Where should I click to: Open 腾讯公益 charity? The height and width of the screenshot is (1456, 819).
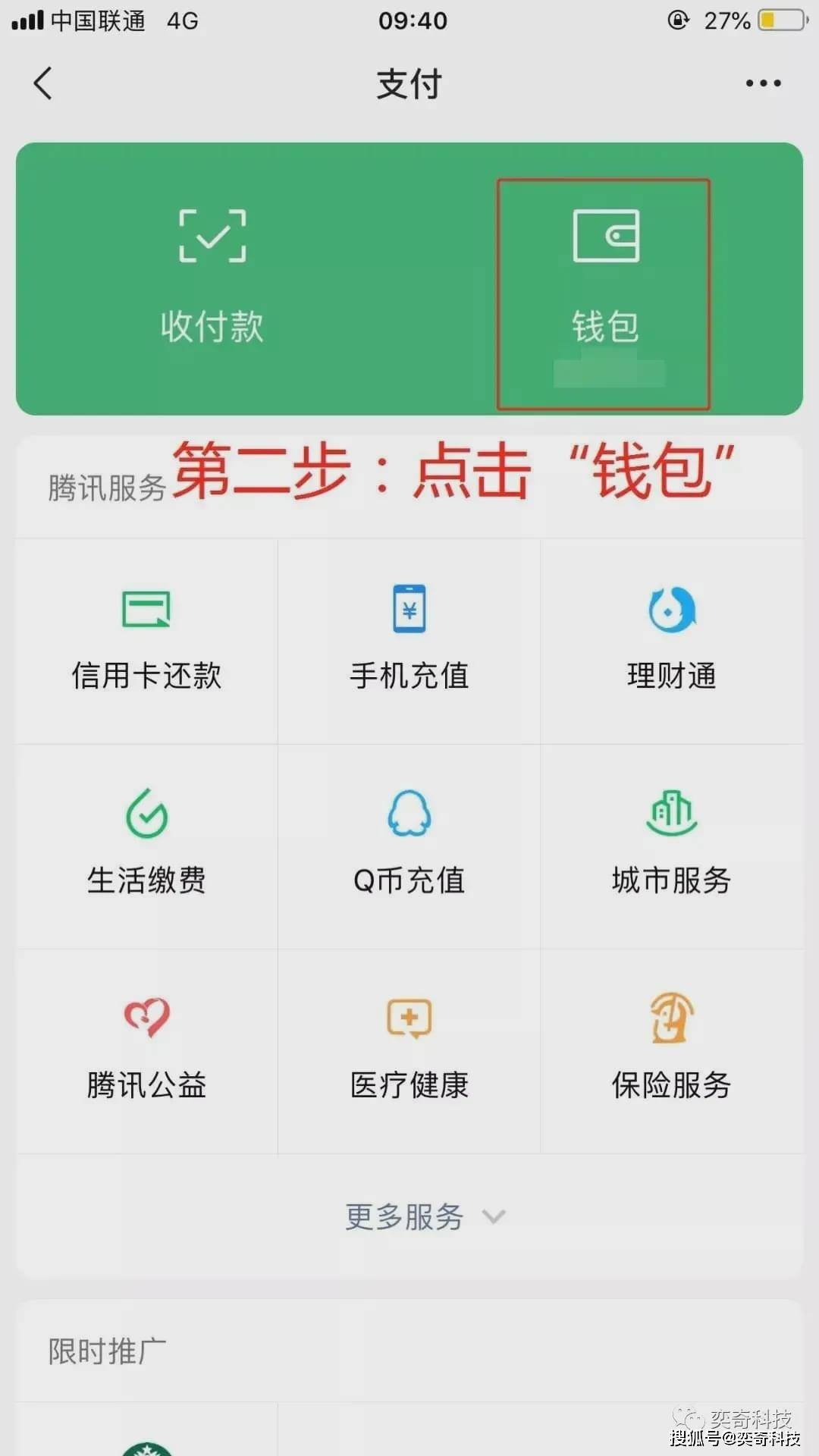click(x=146, y=1051)
